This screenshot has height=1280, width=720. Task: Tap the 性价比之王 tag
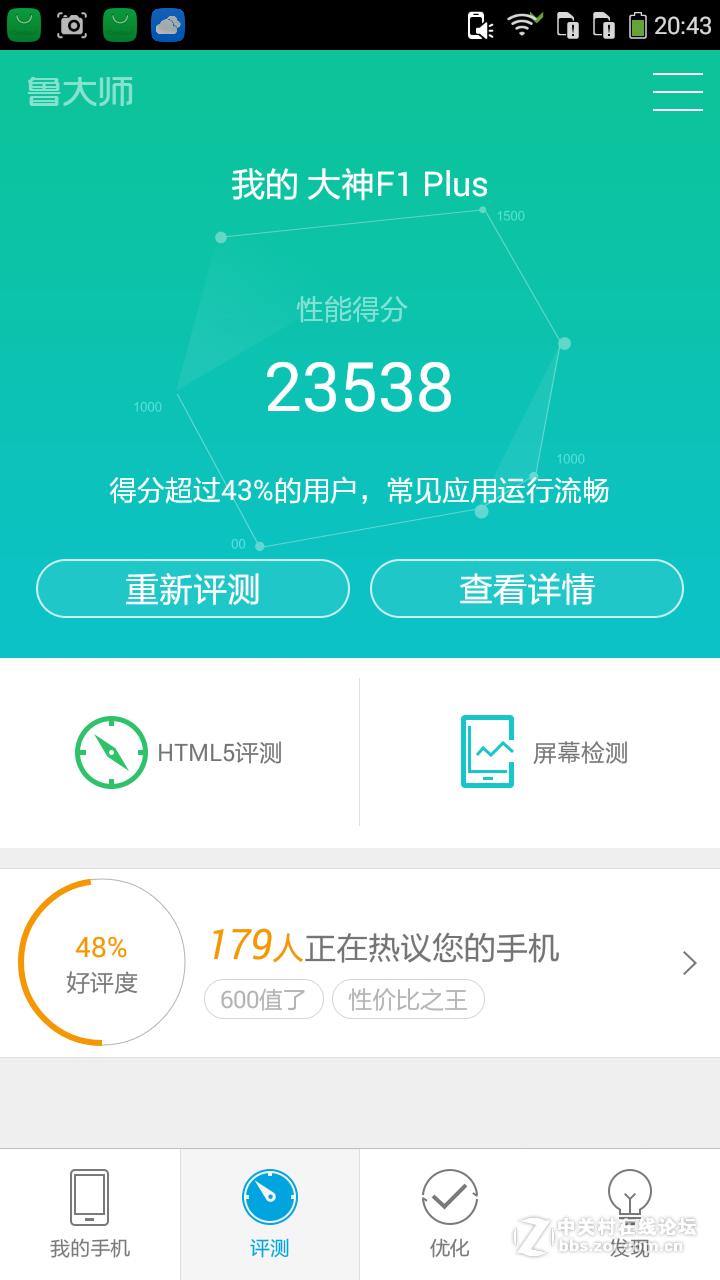click(x=408, y=999)
